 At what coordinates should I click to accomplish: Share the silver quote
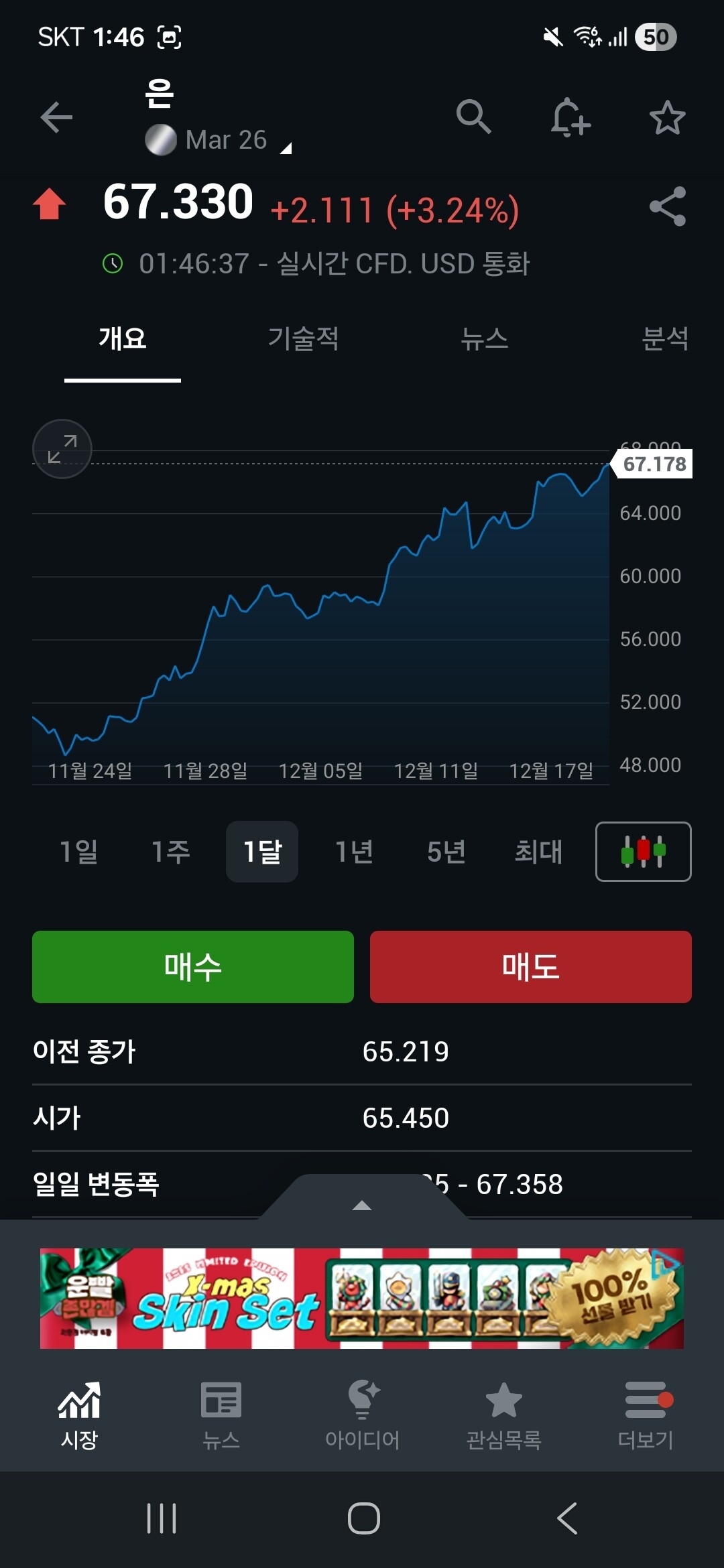668,206
